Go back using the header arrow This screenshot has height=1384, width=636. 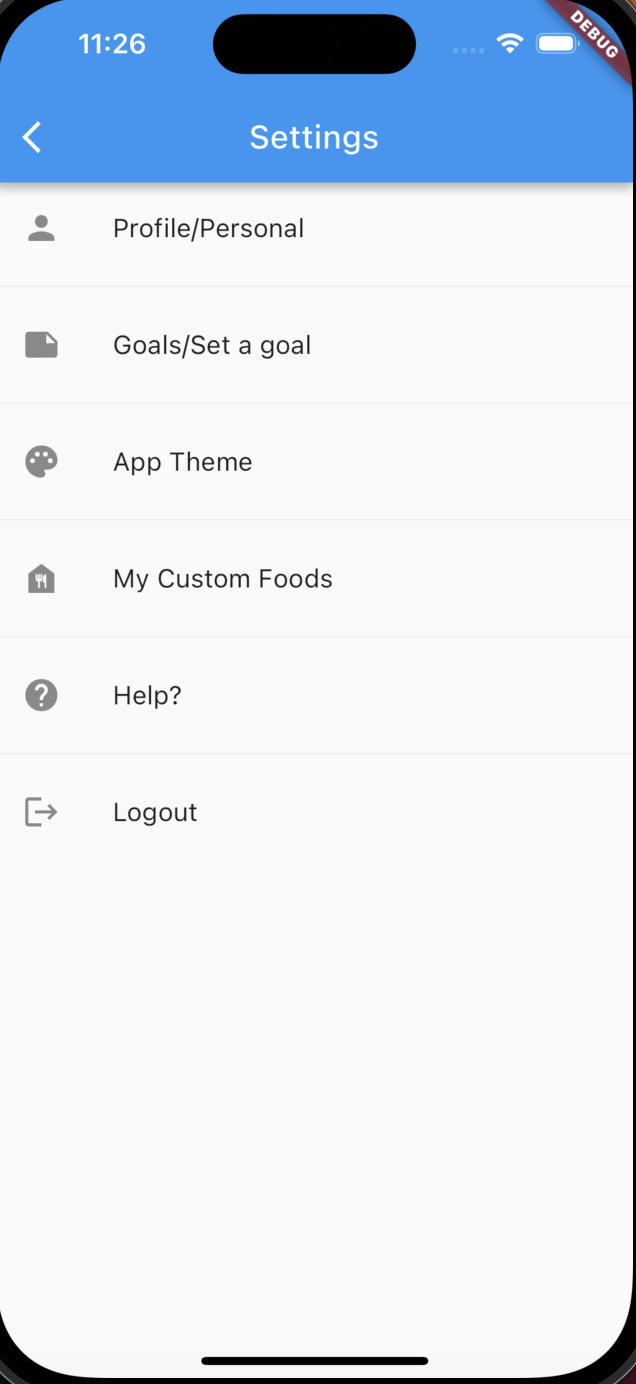click(x=32, y=137)
